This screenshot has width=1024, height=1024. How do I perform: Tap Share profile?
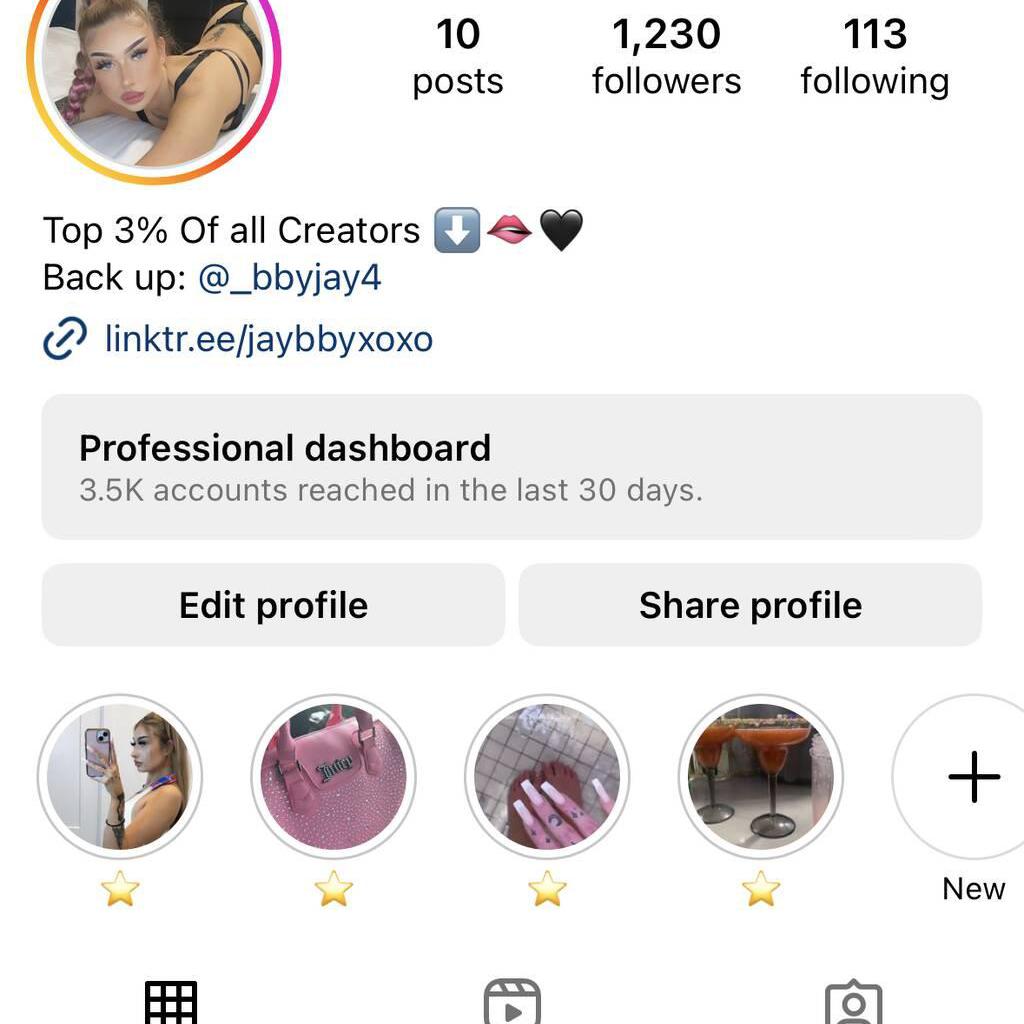point(750,605)
